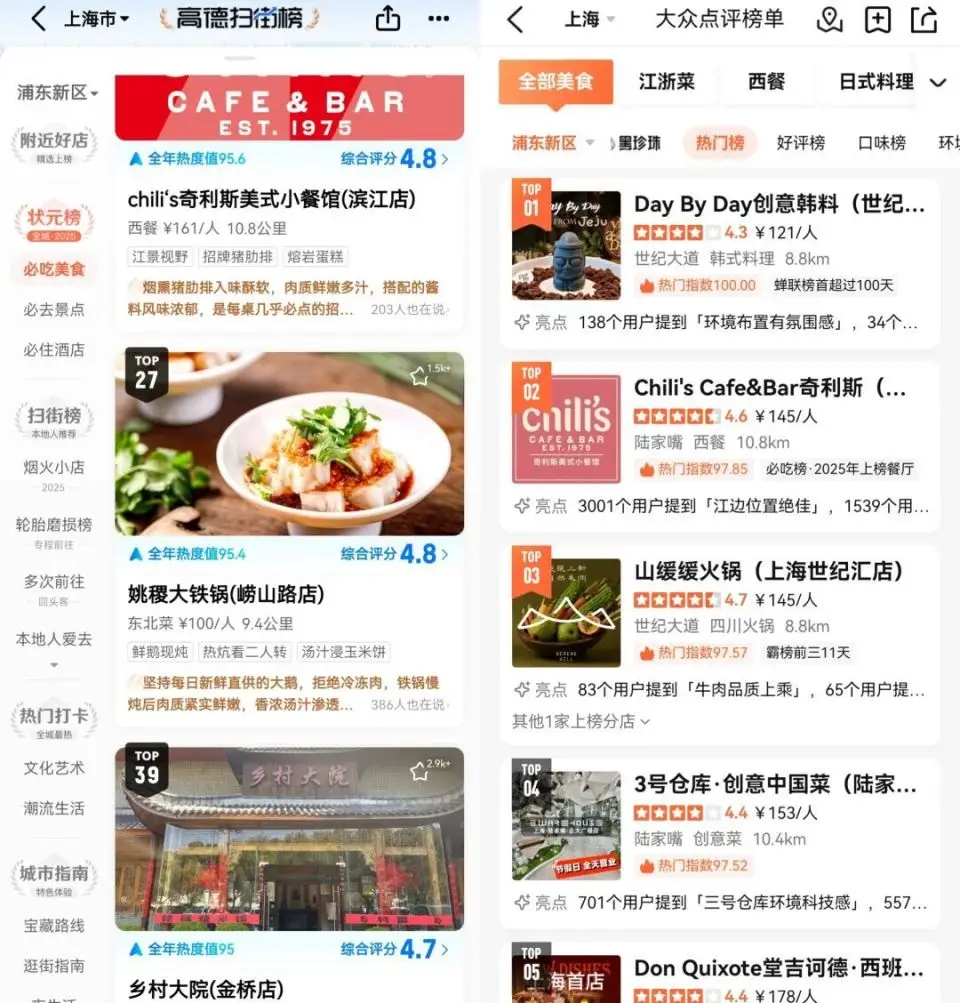The height and width of the screenshot is (1003, 960).
Task: Select the 西餐 category tab
Action: tap(765, 83)
